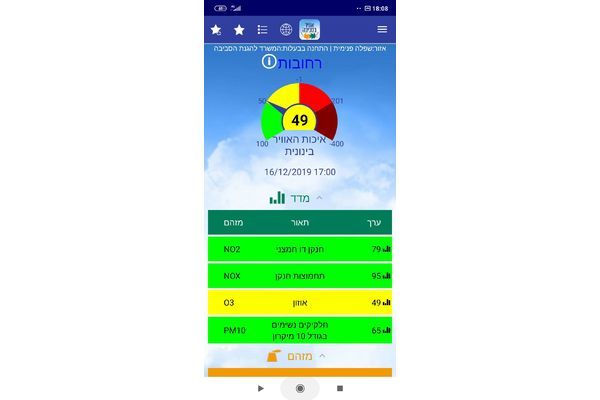Go to the system home screen

coord(300,388)
